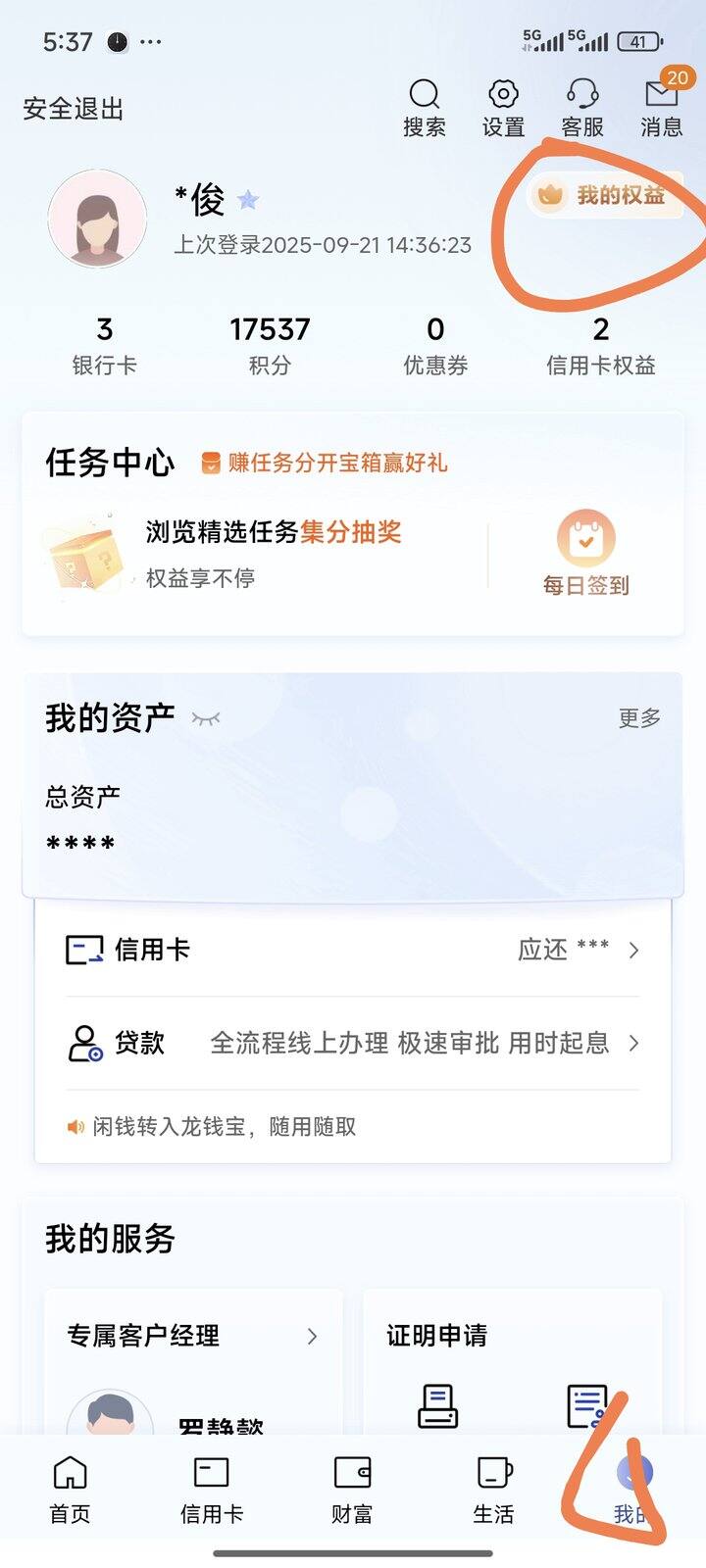This screenshot has height=1568, width=706.
Task: Select the 信用卡 card icon
Action: 83,949
